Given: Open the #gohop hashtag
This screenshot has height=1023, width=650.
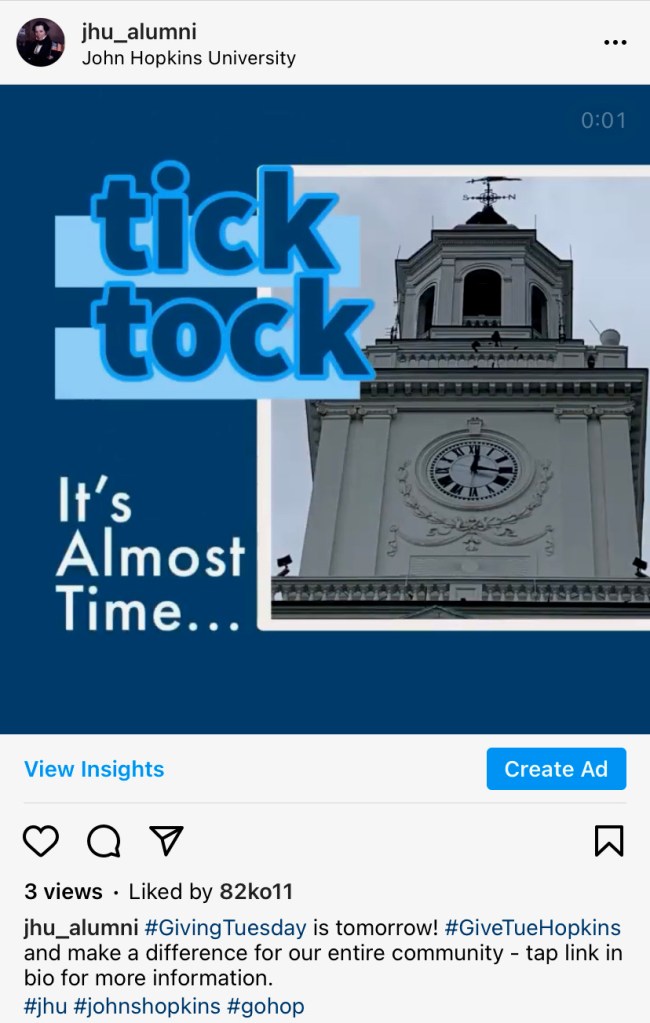Looking at the screenshot, I should coord(266,1005).
